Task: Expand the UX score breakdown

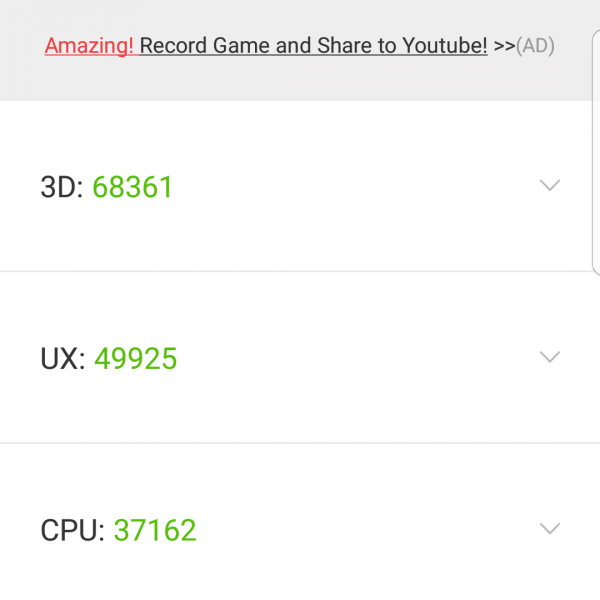Action: tap(549, 357)
